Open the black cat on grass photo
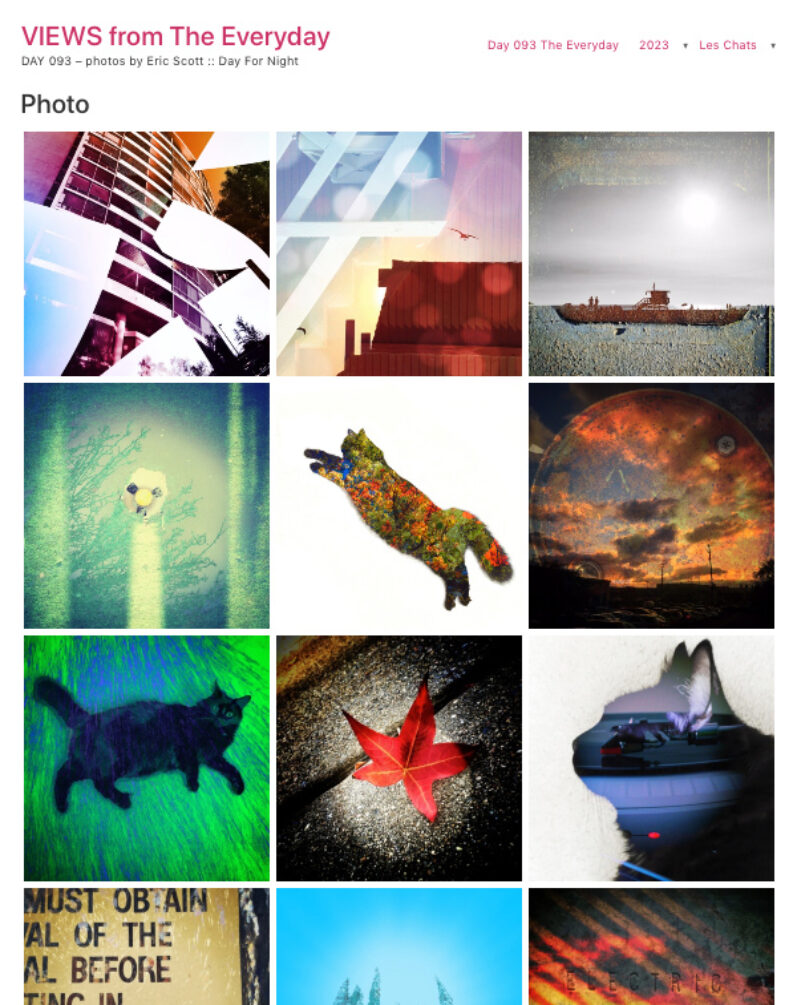The image size is (797, 1005). click(x=146, y=758)
